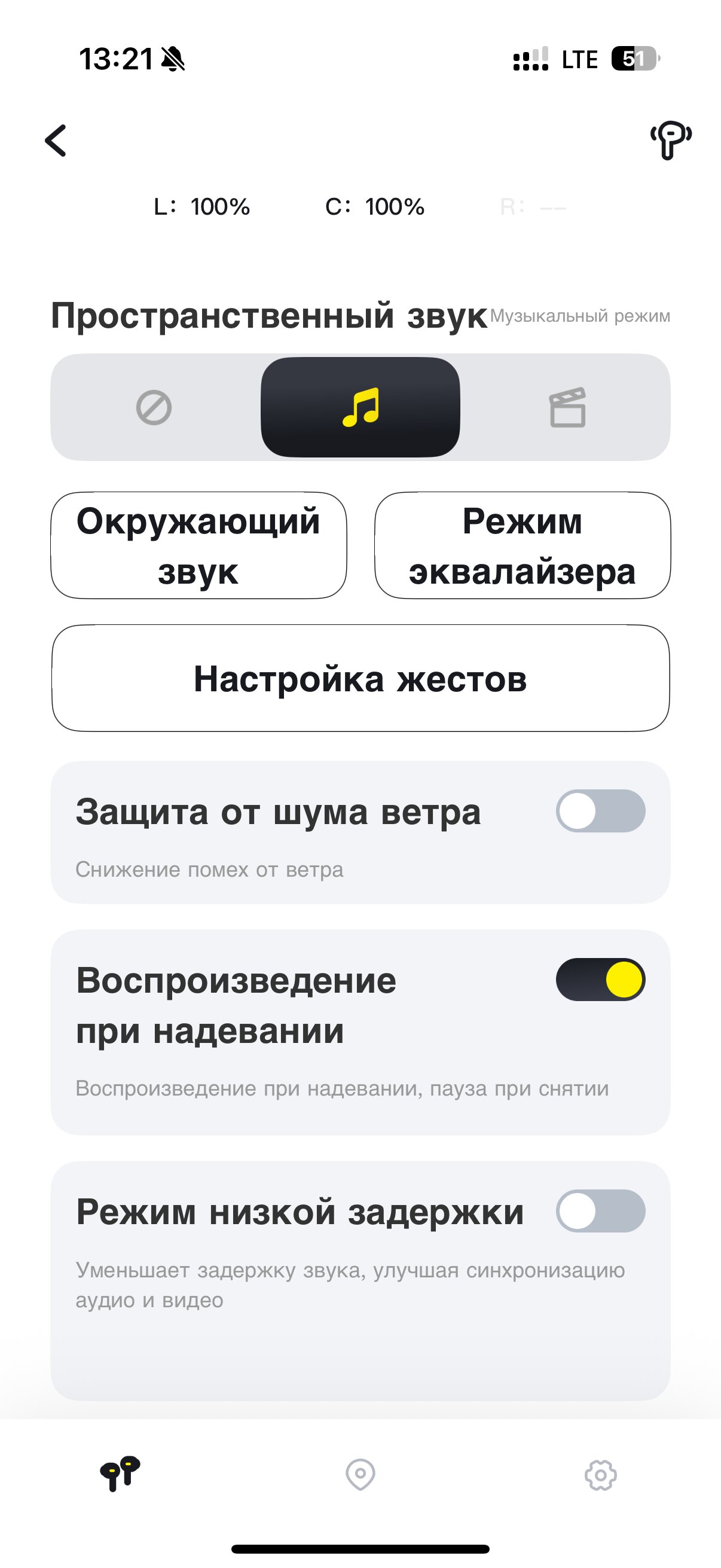Go back using the top-left arrow

[x=56, y=141]
